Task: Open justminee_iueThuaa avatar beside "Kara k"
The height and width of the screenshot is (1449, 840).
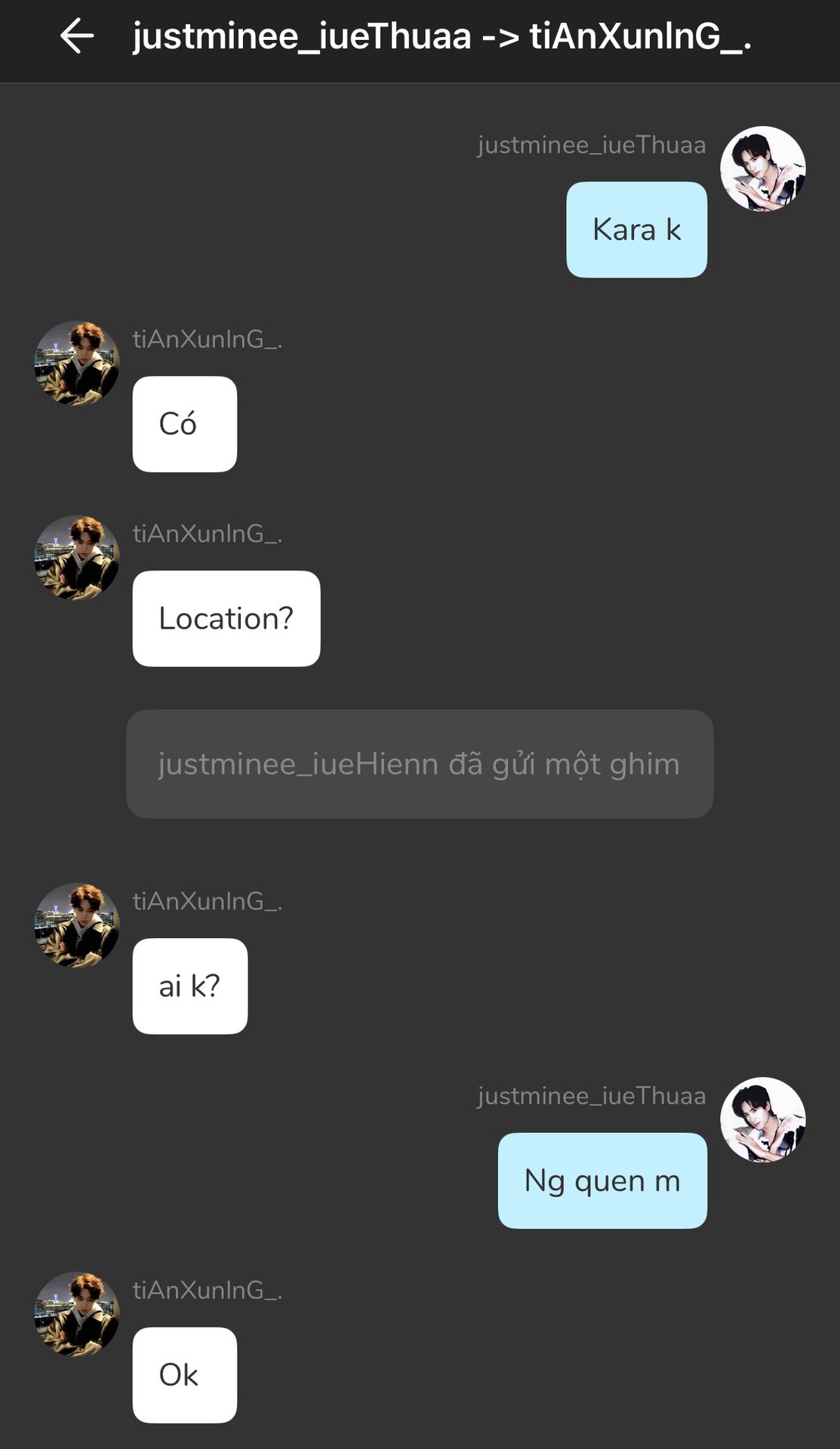Action: (x=762, y=169)
